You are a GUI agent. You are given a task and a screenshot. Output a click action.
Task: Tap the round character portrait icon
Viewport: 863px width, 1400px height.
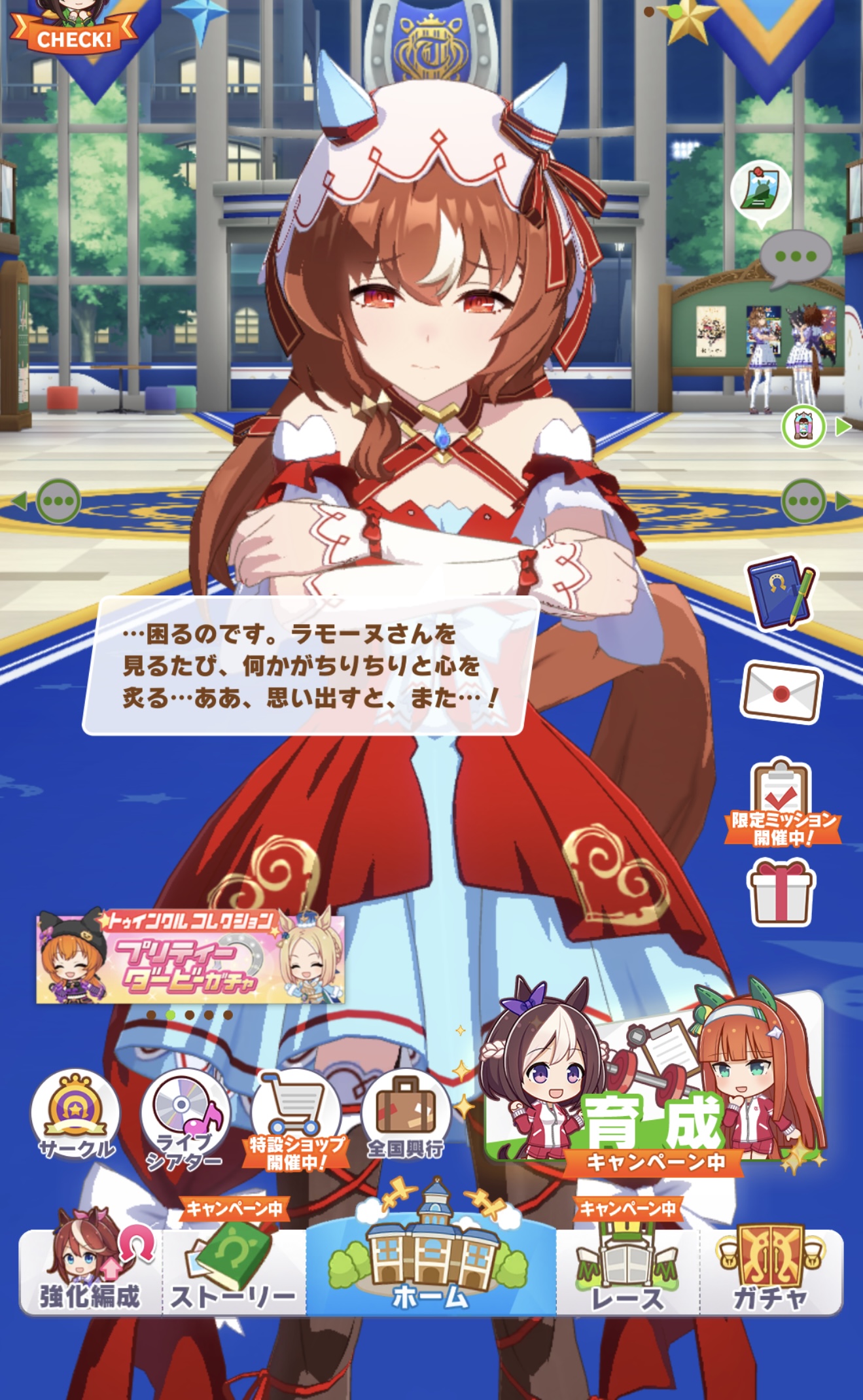click(x=803, y=427)
